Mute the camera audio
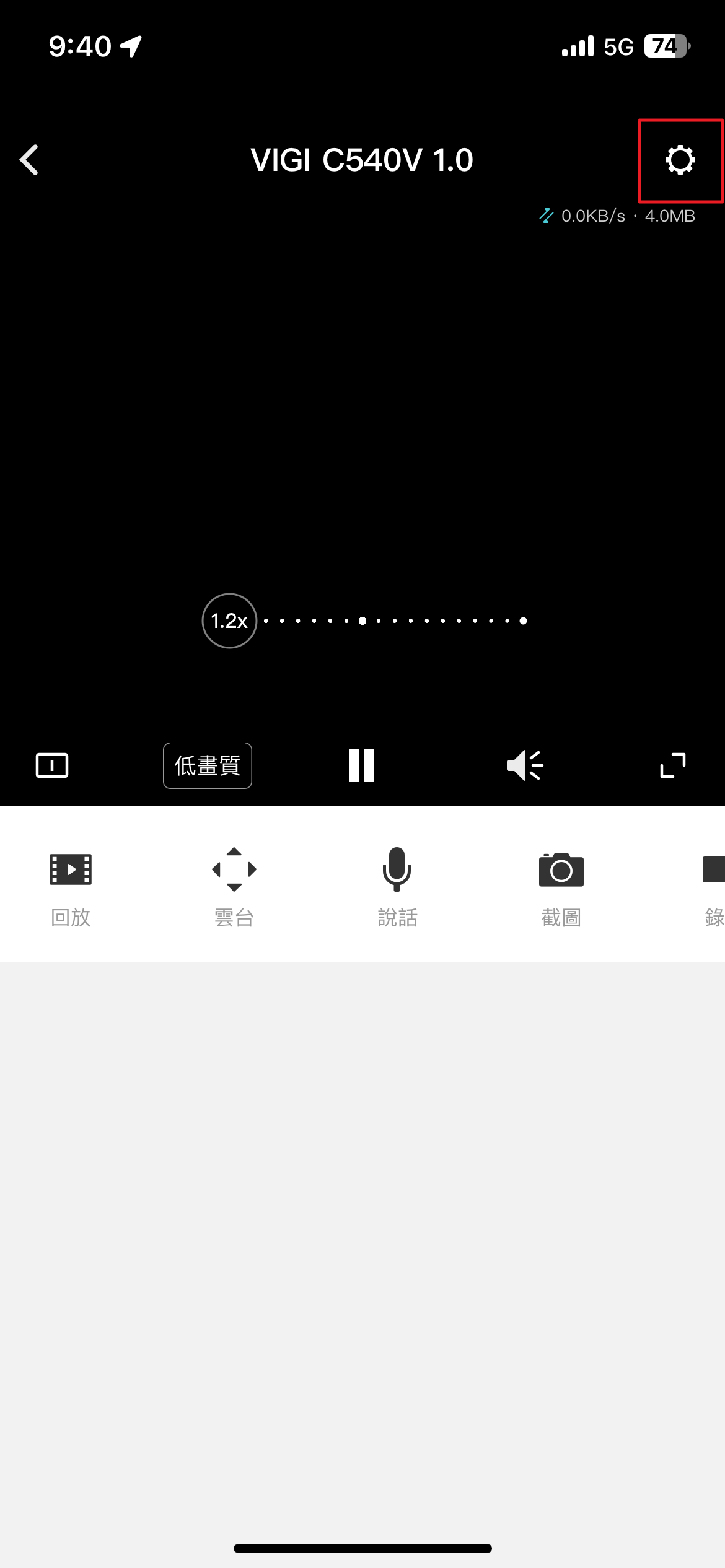This screenshot has height=1568, width=725. tap(524, 765)
